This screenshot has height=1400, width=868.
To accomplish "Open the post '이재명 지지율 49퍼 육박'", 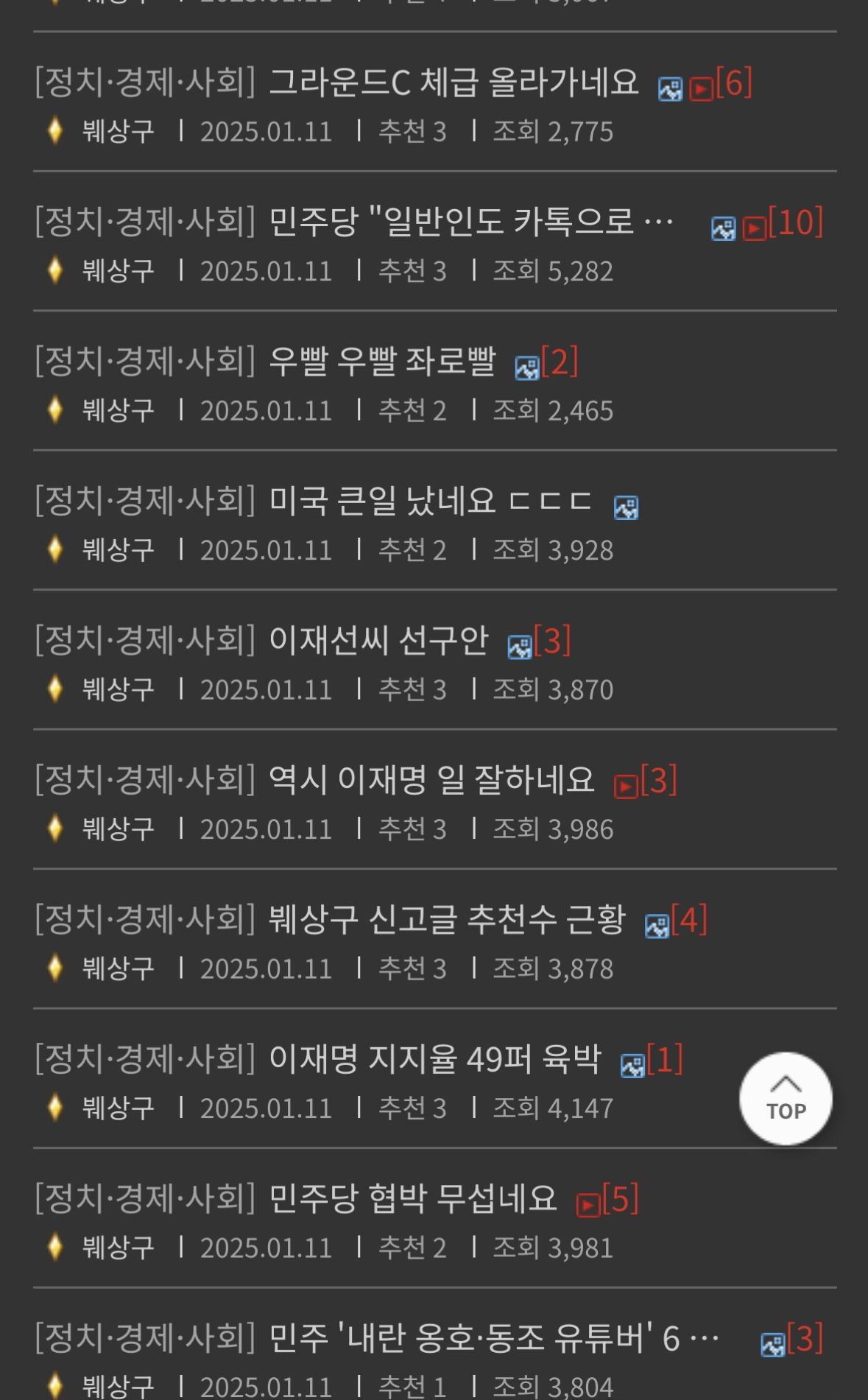I will [x=434, y=1059].
